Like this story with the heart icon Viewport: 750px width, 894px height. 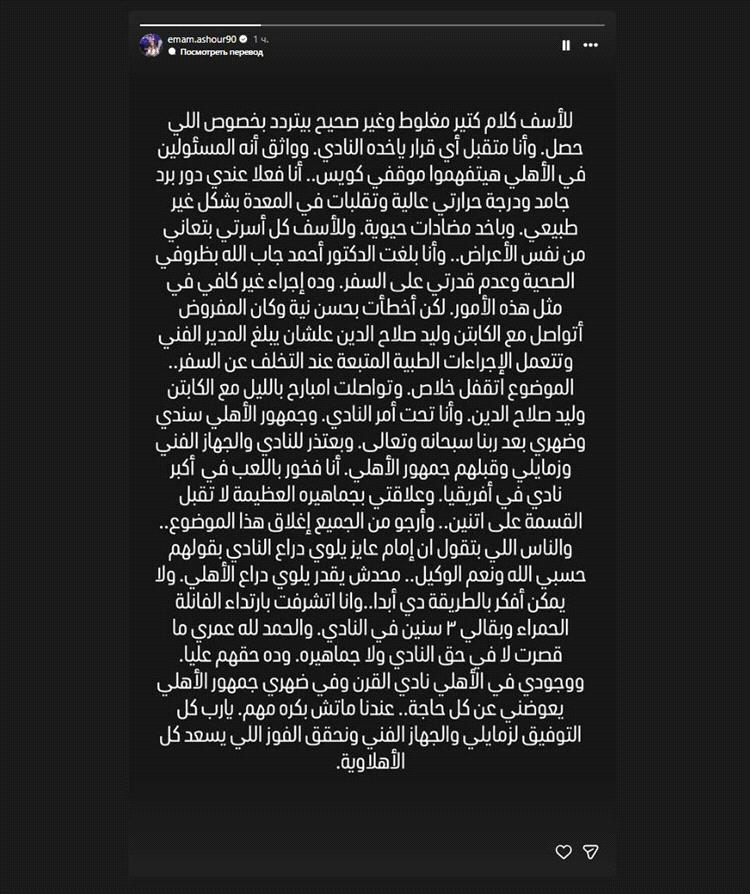click(564, 851)
